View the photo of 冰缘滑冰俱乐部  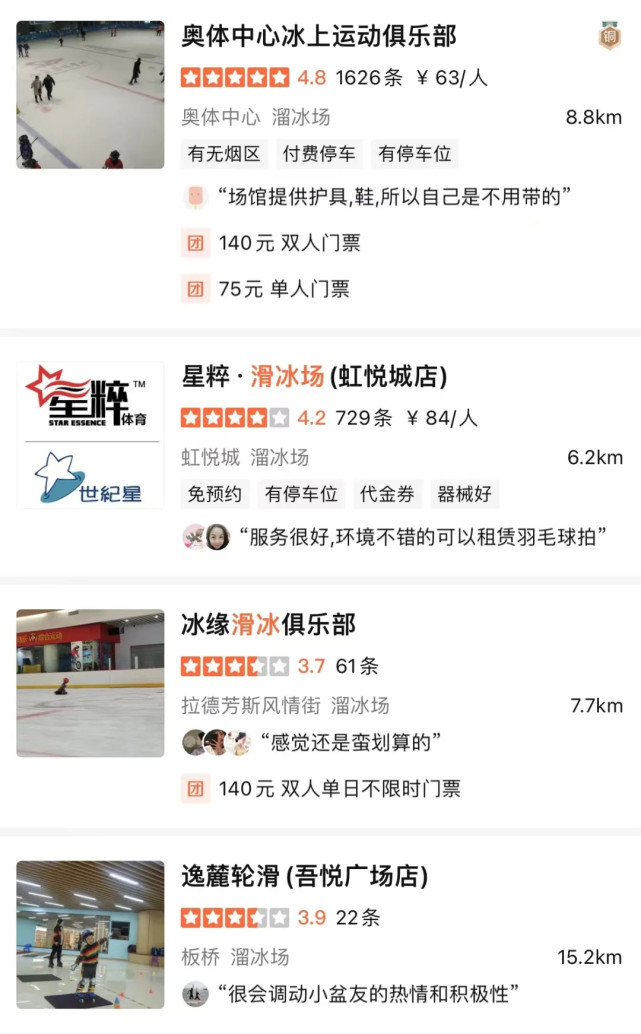coord(90,683)
